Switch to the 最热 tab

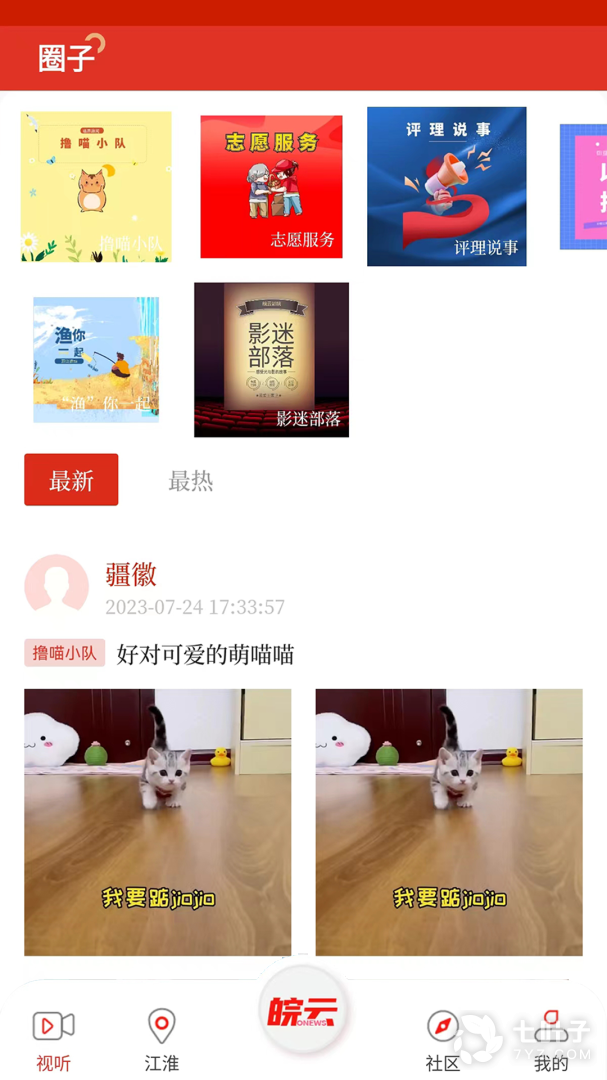click(190, 481)
